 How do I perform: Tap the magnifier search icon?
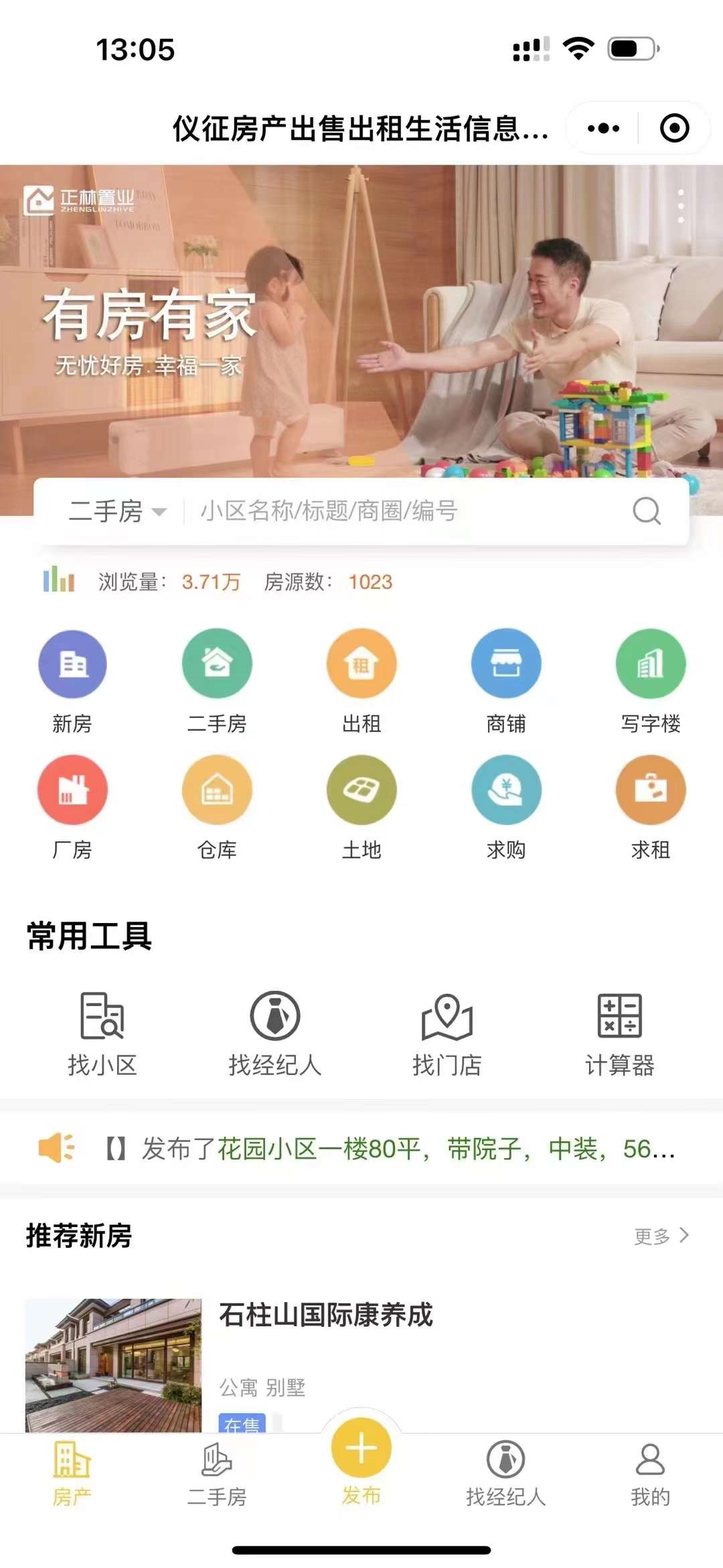(646, 512)
